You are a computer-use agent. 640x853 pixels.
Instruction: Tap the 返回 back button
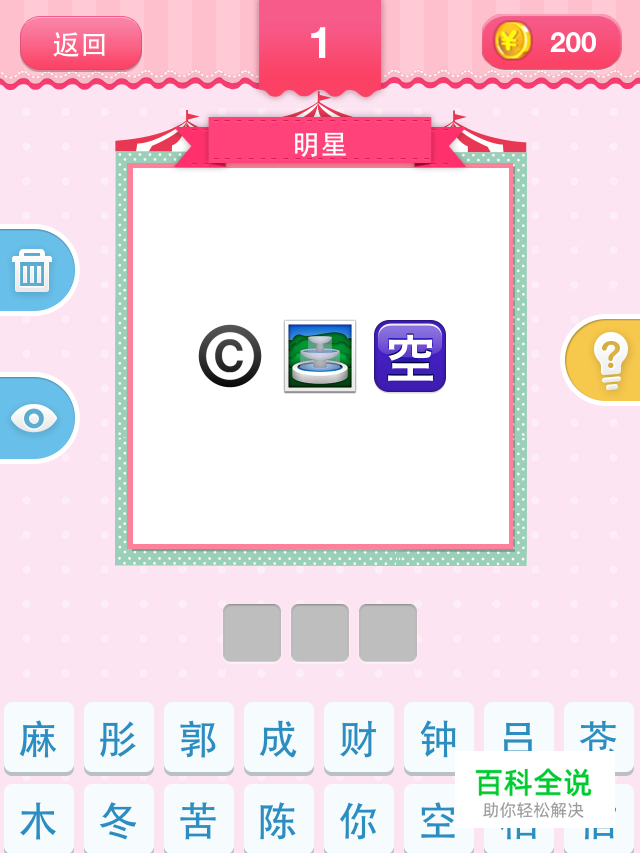(x=81, y=44)
